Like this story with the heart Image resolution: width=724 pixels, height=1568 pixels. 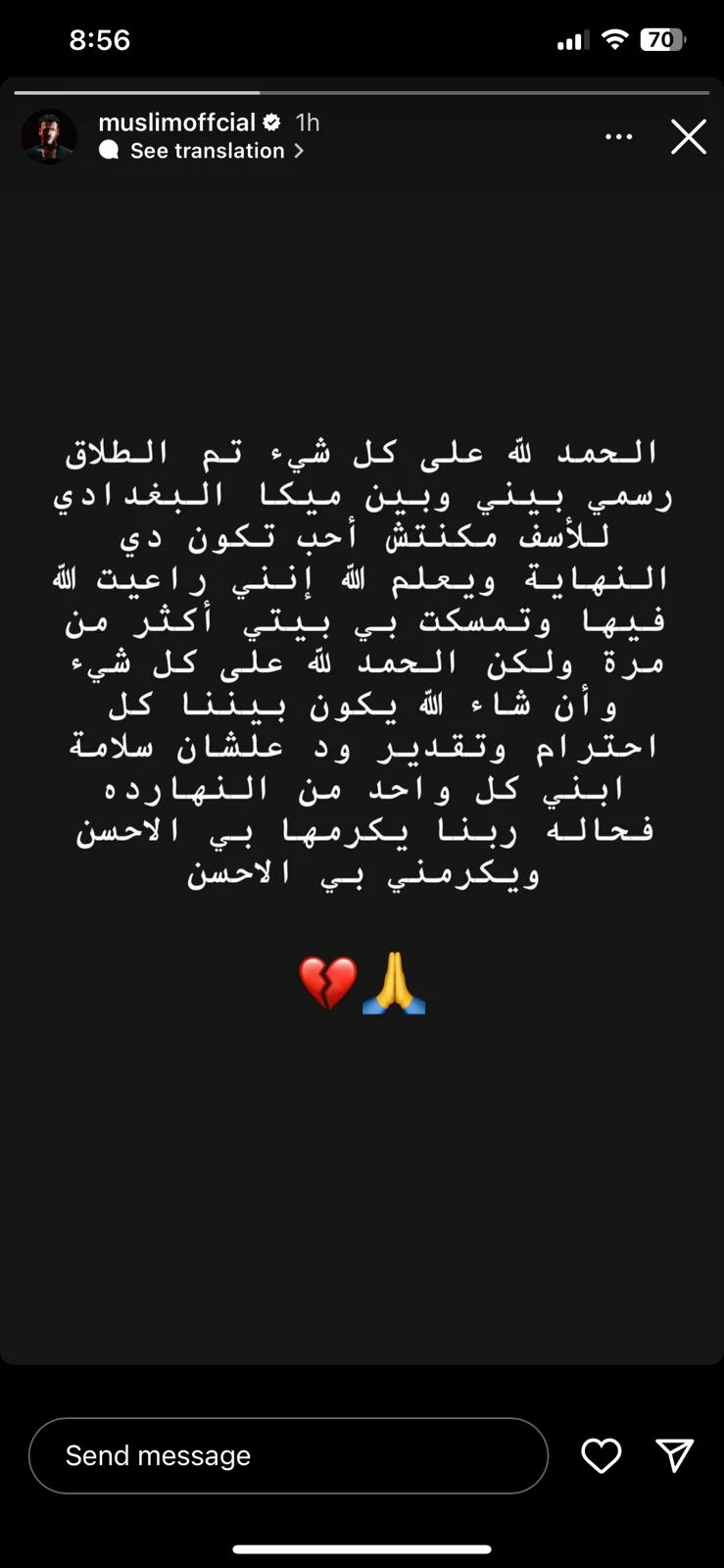(602, 1455)
